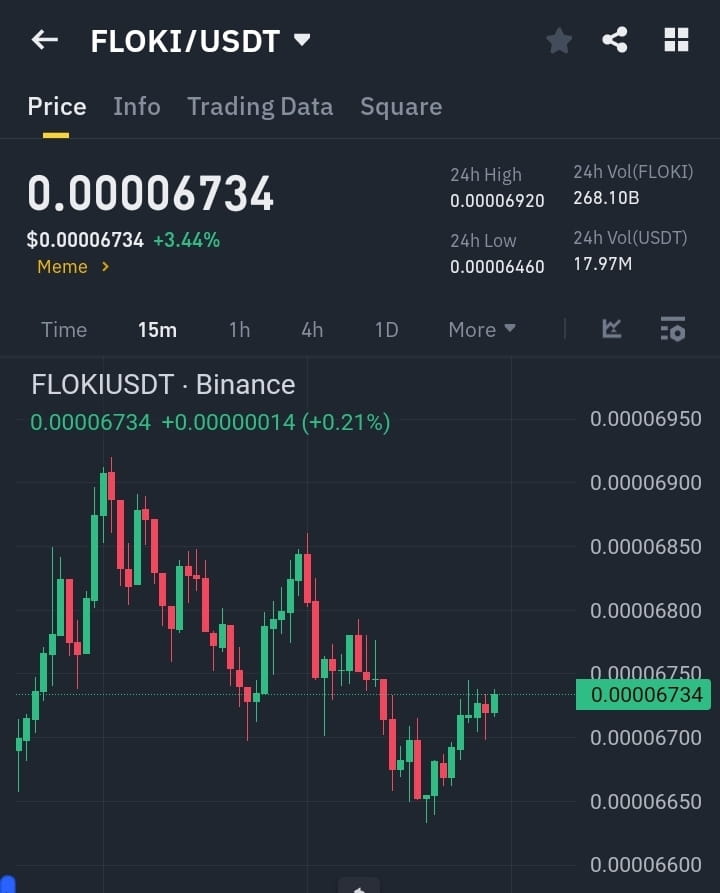Viewport: 720px width, 893px height.
Task: Tap the back arrow to exit the chart
Action: pyautogui.click(x=44, y=39)
